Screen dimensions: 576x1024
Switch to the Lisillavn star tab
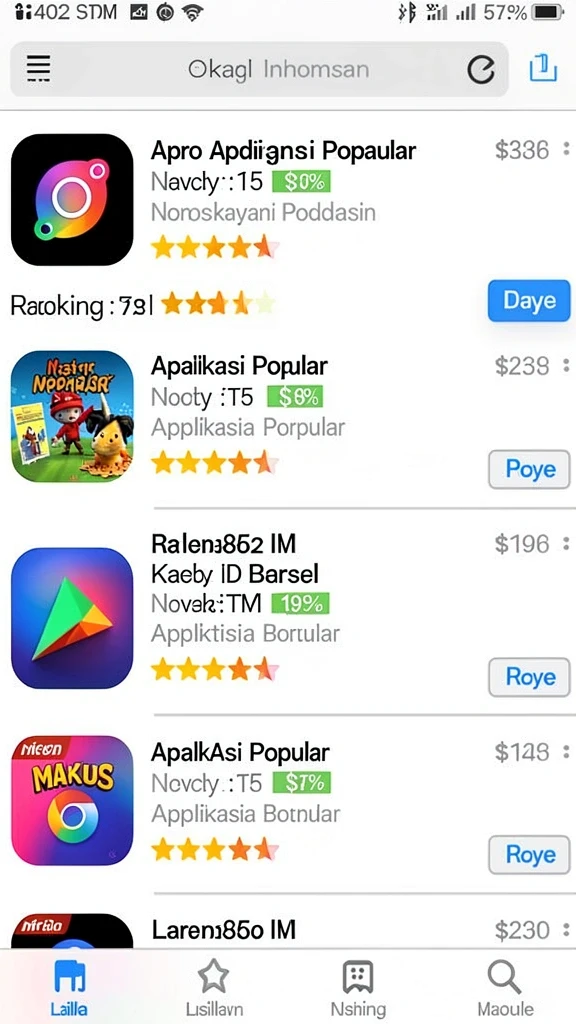pos(214,988)
